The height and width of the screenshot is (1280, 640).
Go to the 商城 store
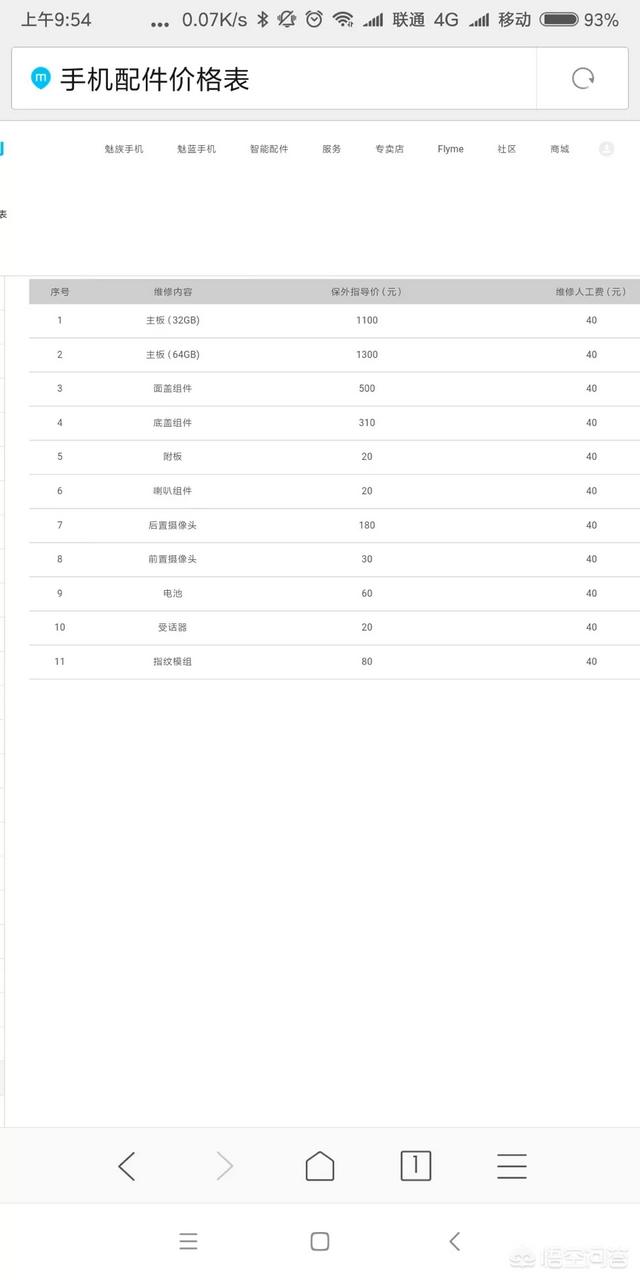tap(559, 149)
